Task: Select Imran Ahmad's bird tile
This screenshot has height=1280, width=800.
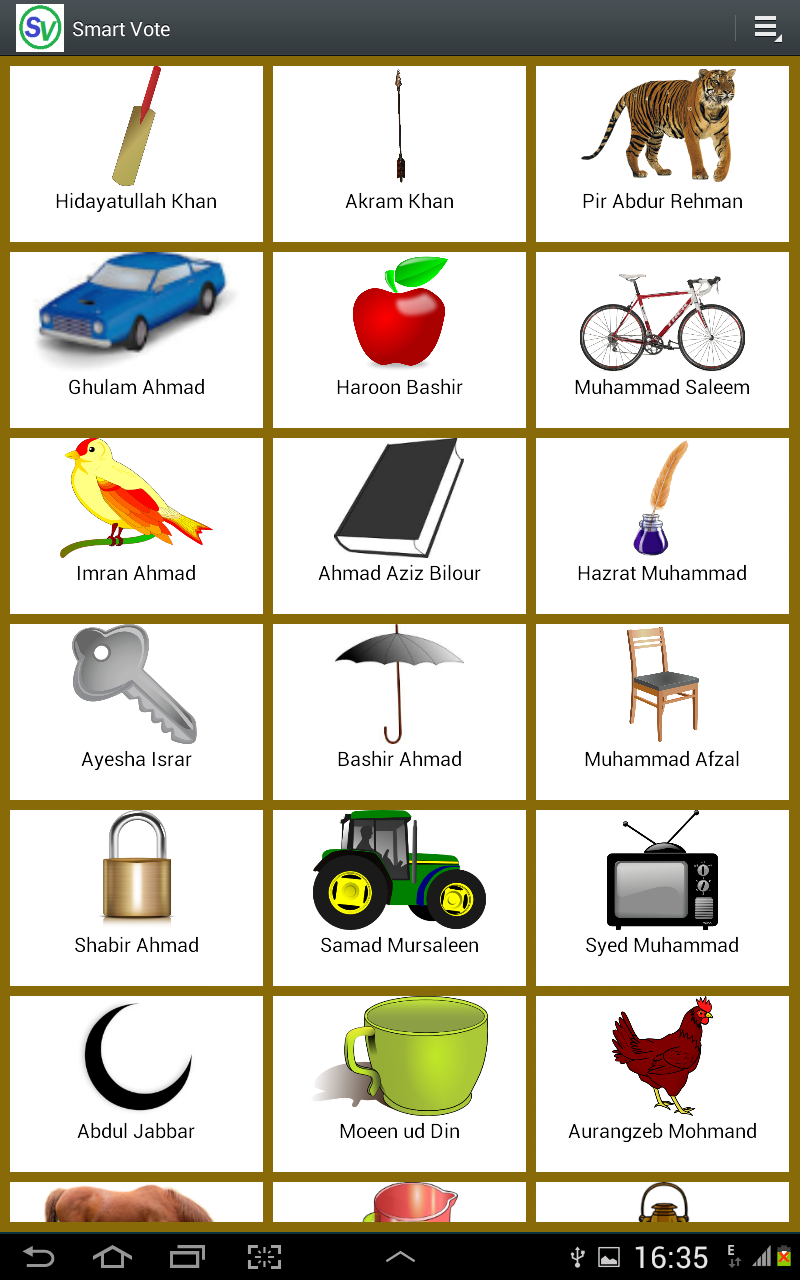Action: pos(136,525)
